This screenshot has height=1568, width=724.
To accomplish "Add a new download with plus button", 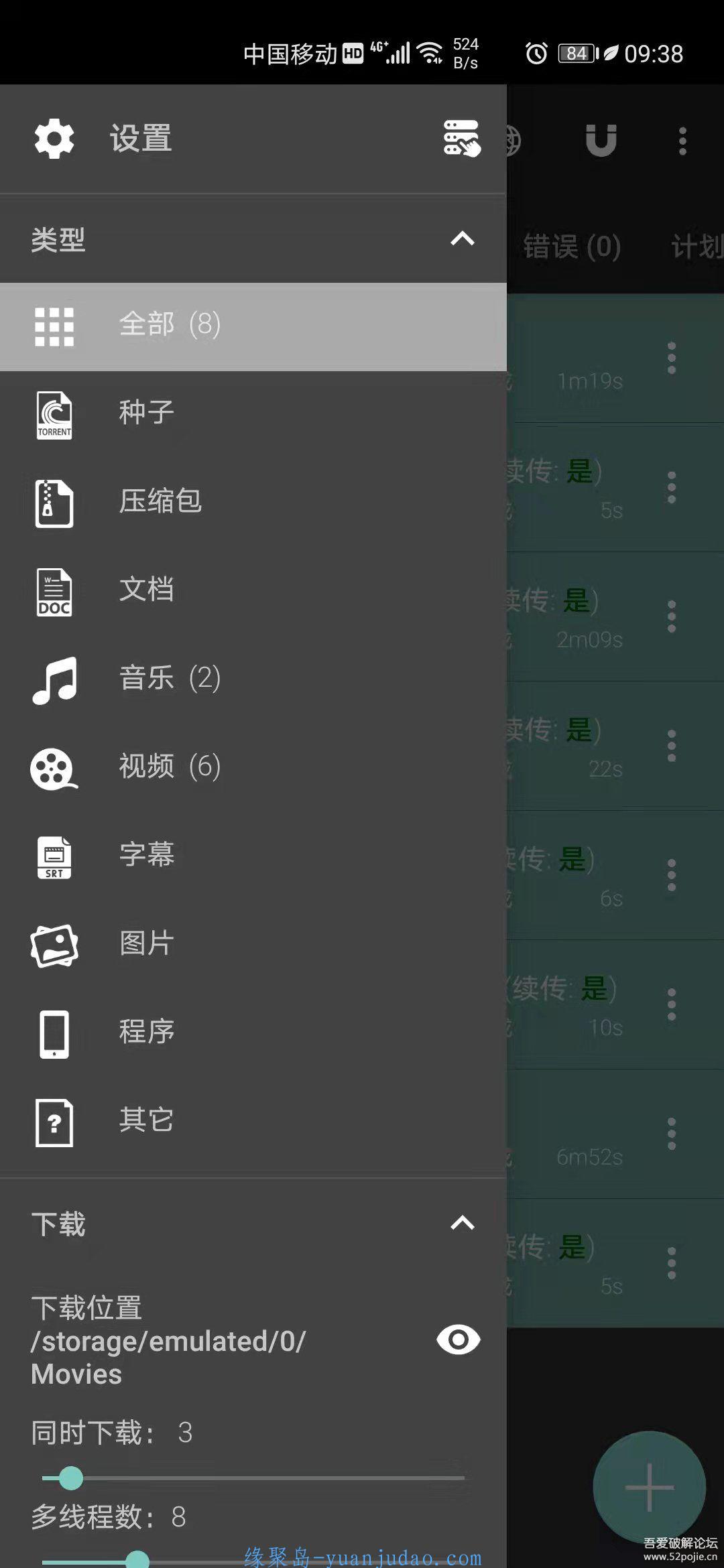I will click(649, 1487).
